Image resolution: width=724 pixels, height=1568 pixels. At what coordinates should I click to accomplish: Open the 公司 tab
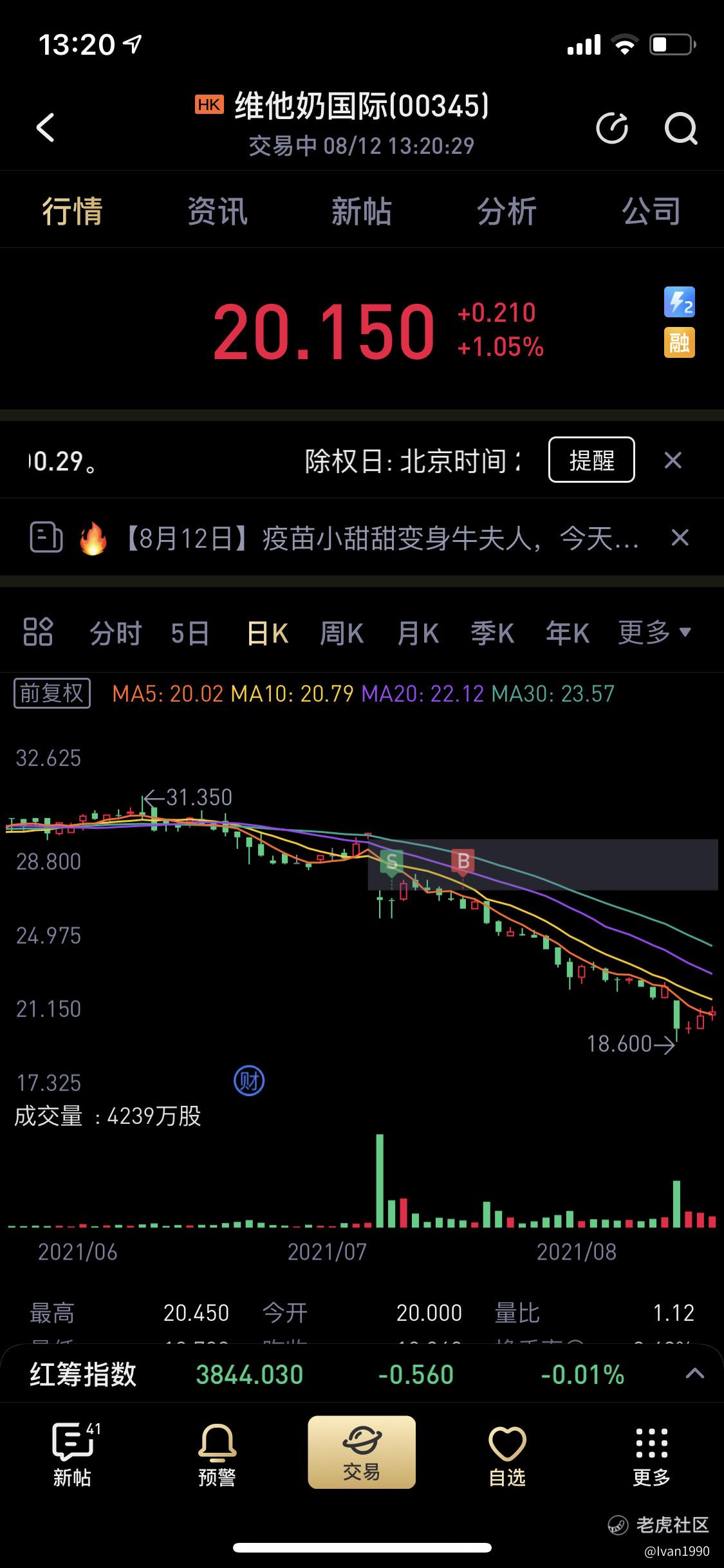pyautogui.click(x=651, y=211)
